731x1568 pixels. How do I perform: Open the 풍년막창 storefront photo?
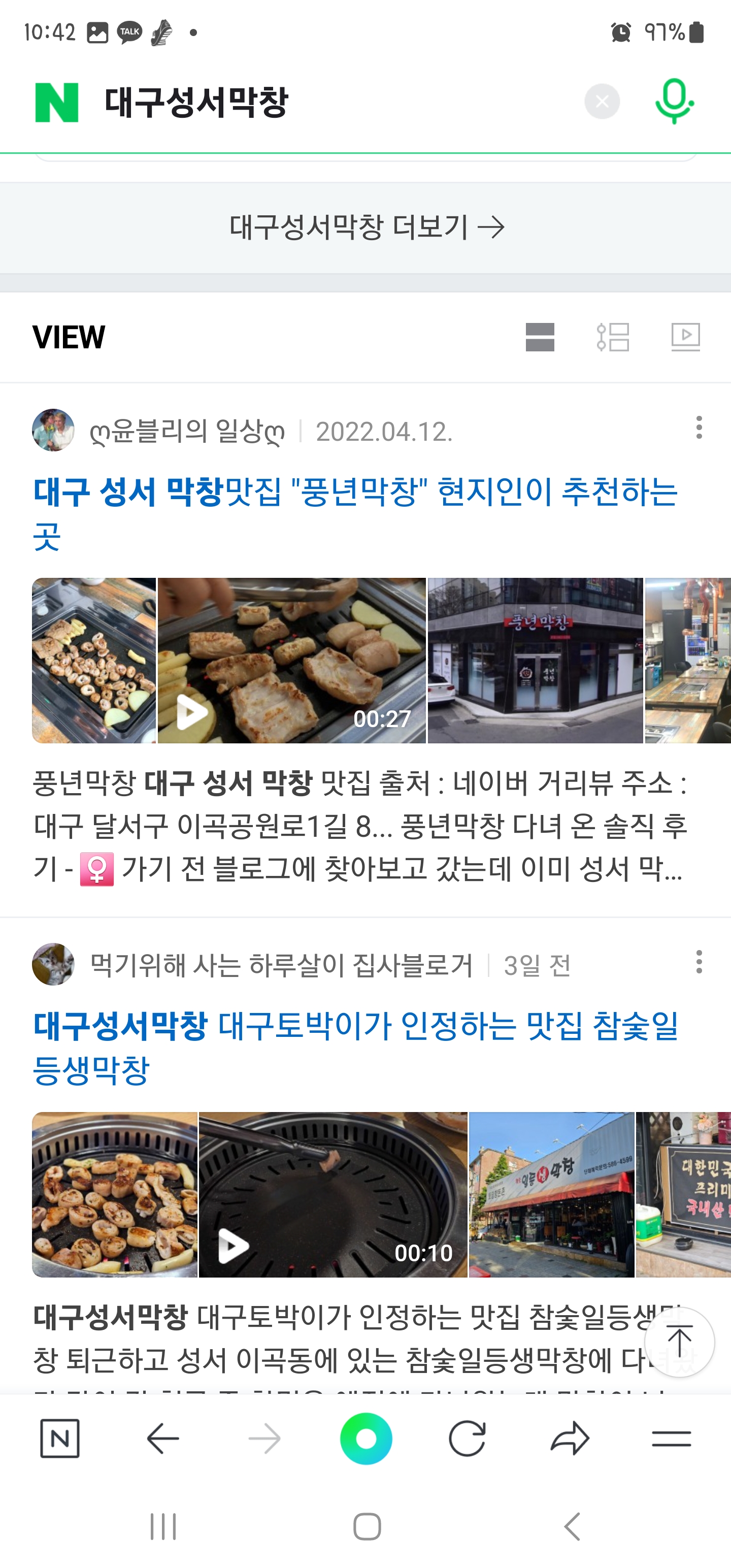click(x=535, y=661)
